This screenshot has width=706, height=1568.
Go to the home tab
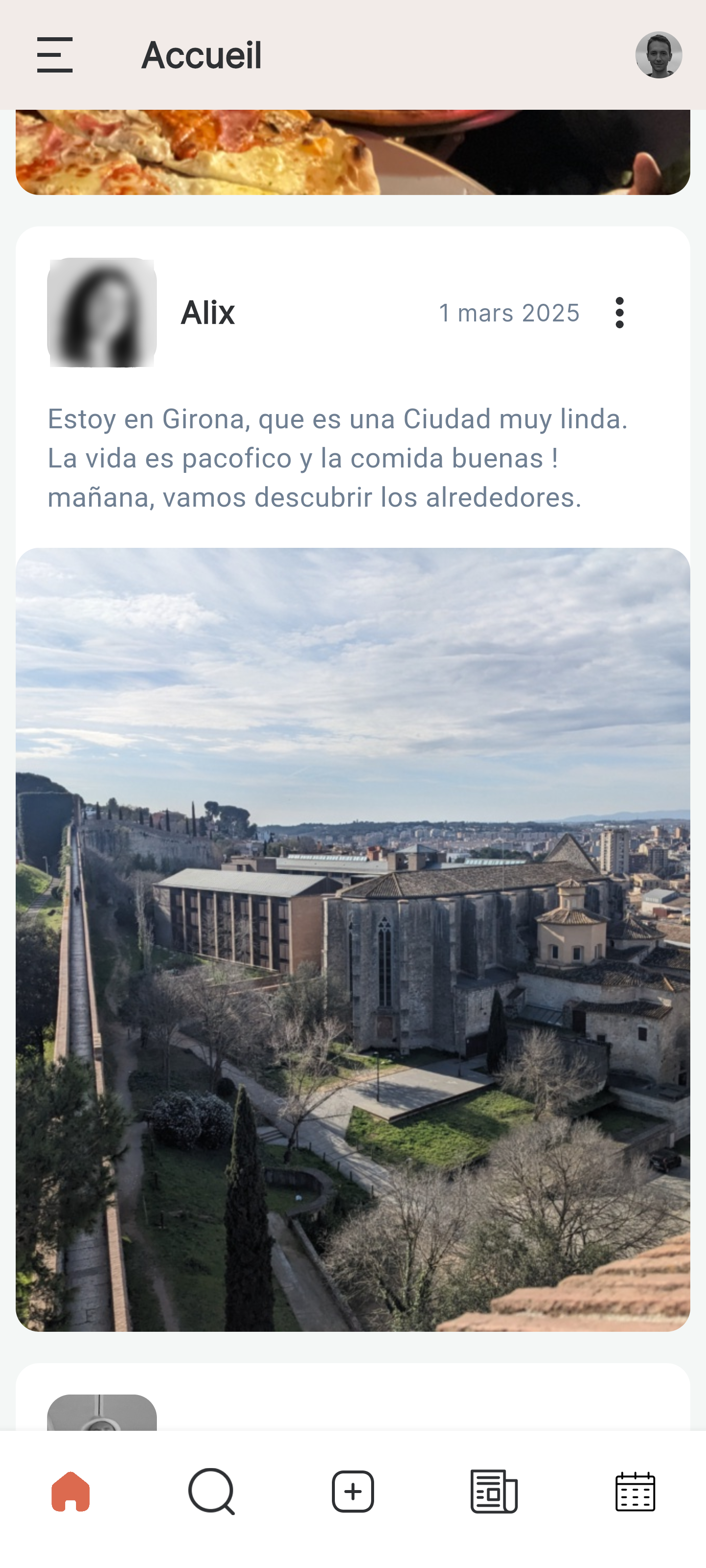pyautogui.click(x=71, y=1491)
